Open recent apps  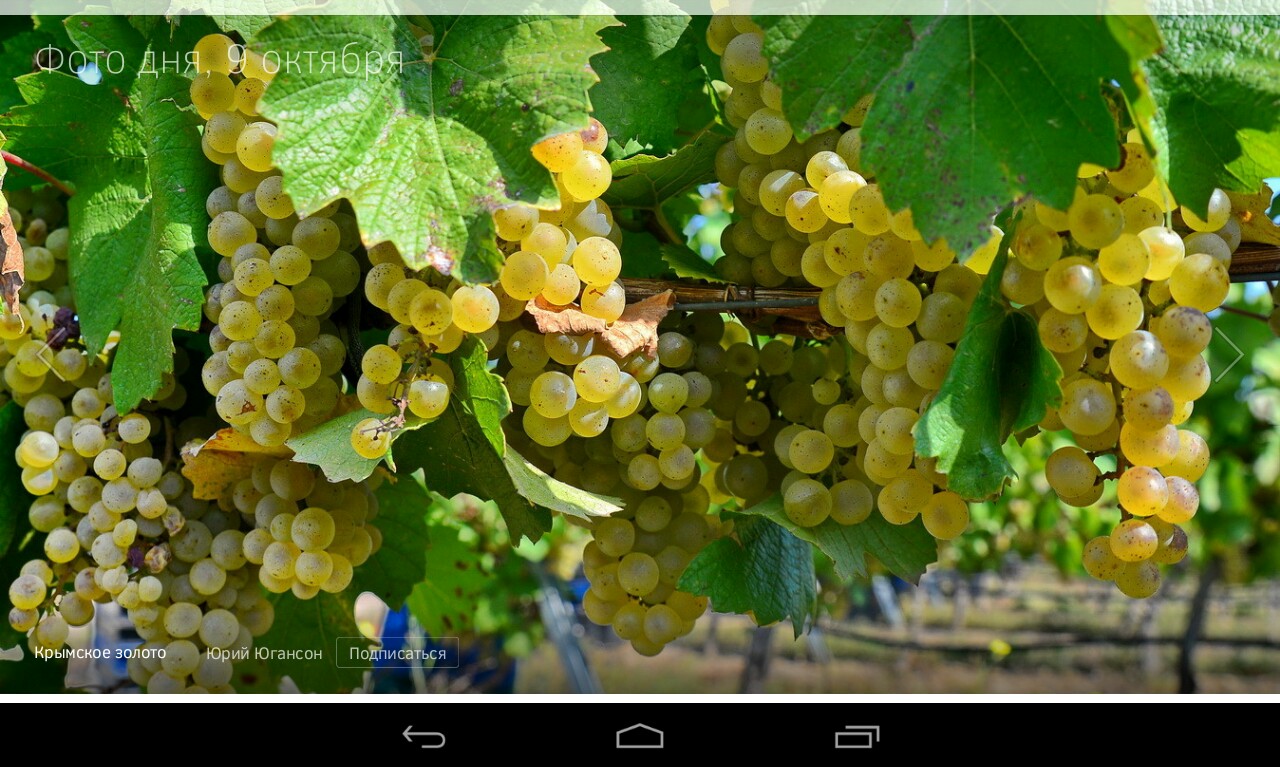tap(857, 737)
